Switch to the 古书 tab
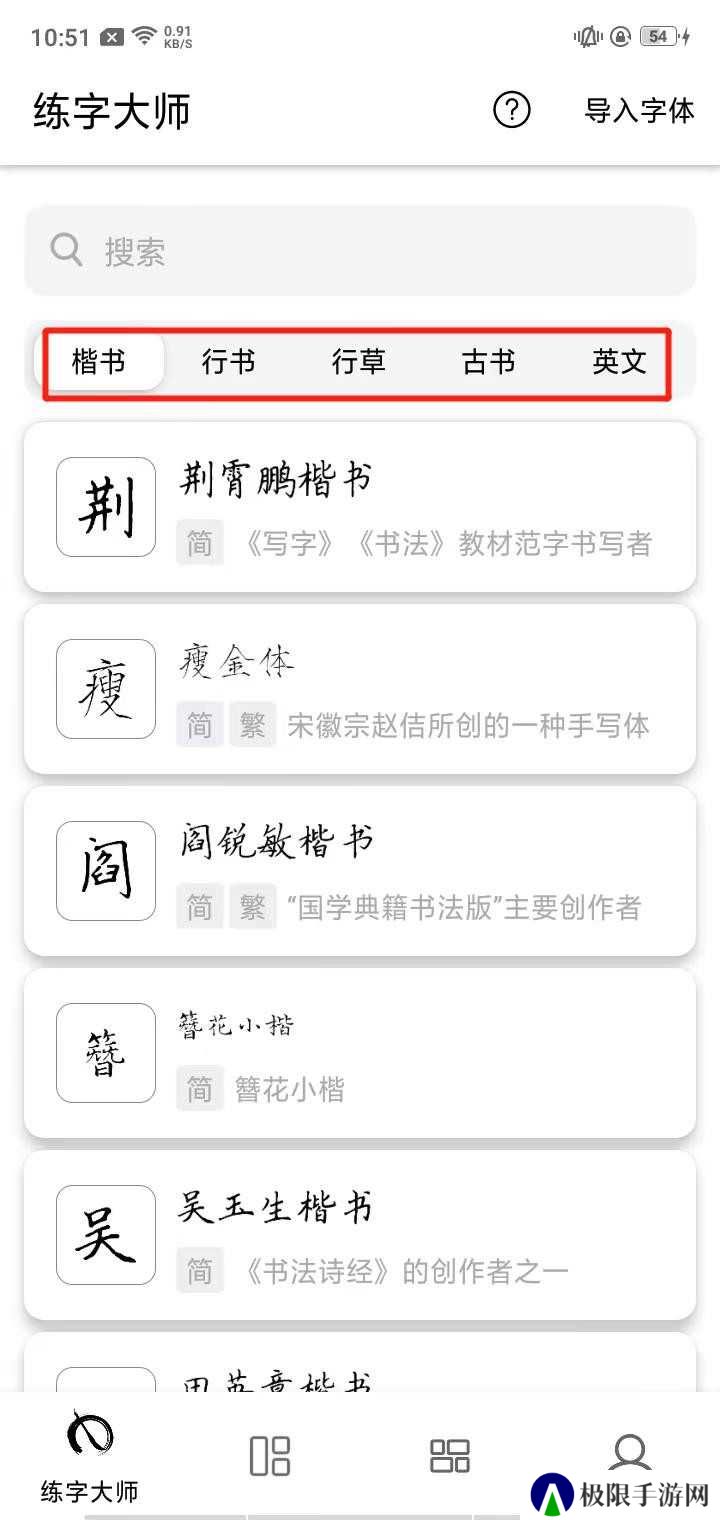Screen dimensions: 720x1520 tap(489, 361)
